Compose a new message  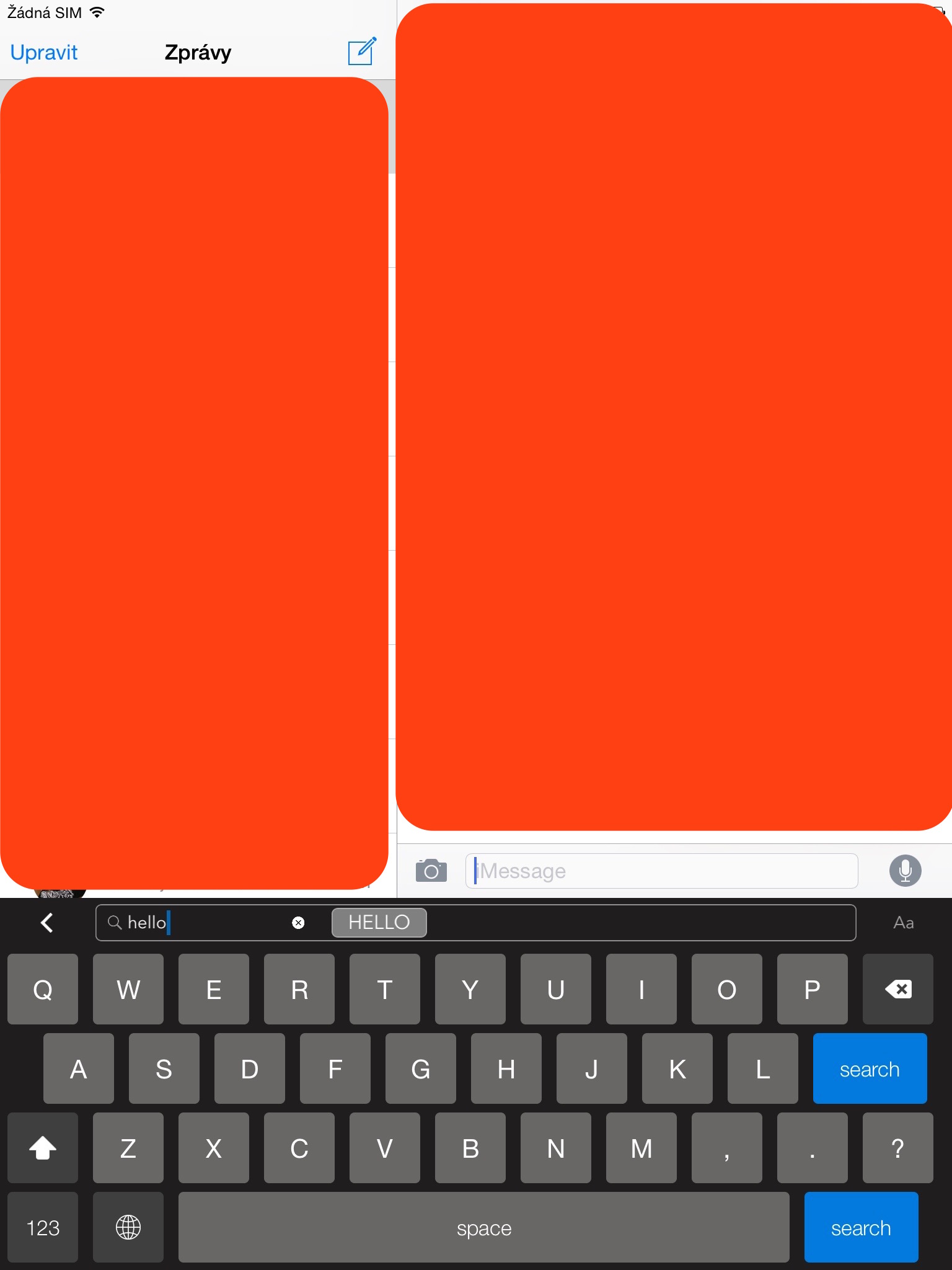pyautogui.click(x=361, y=51)
